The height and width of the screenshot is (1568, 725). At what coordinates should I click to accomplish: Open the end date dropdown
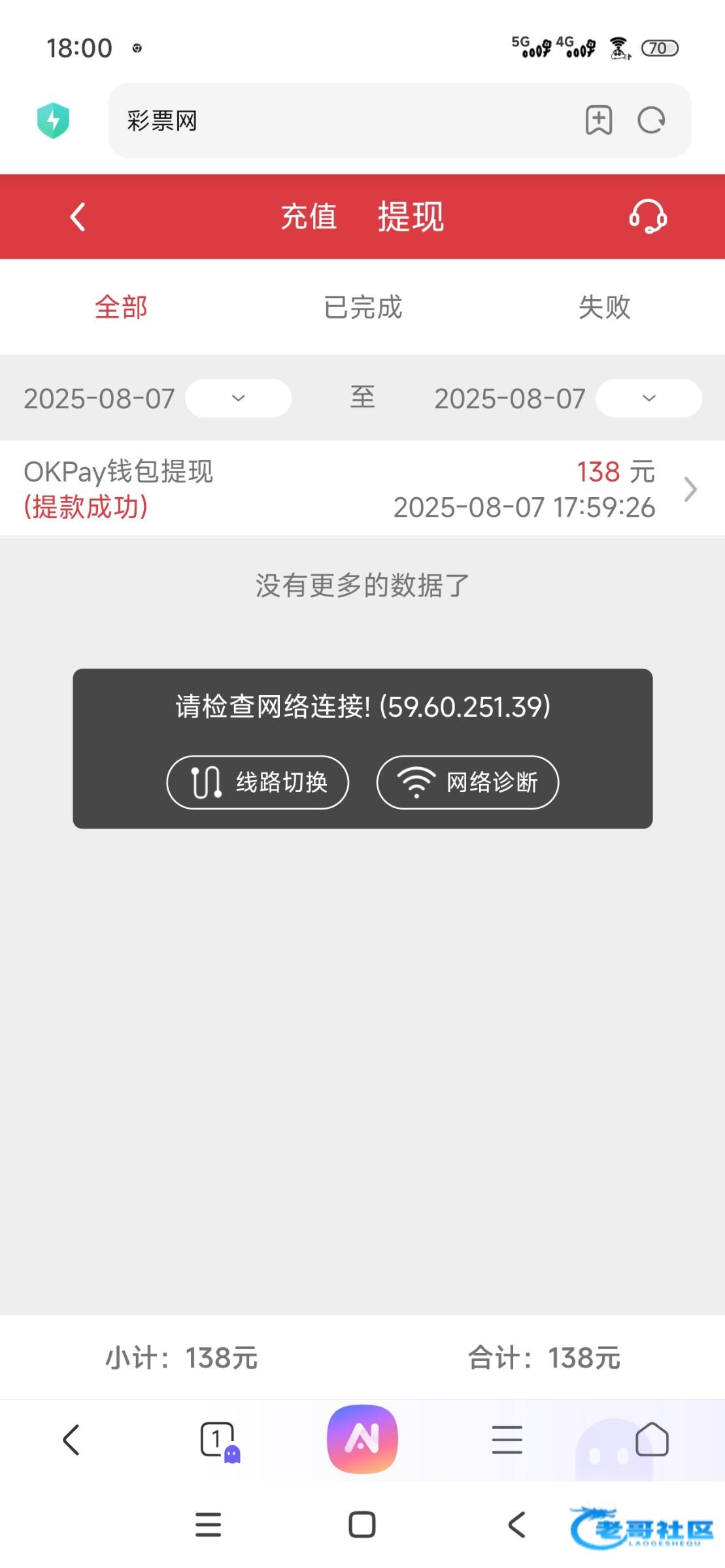[x=649, y=398]
